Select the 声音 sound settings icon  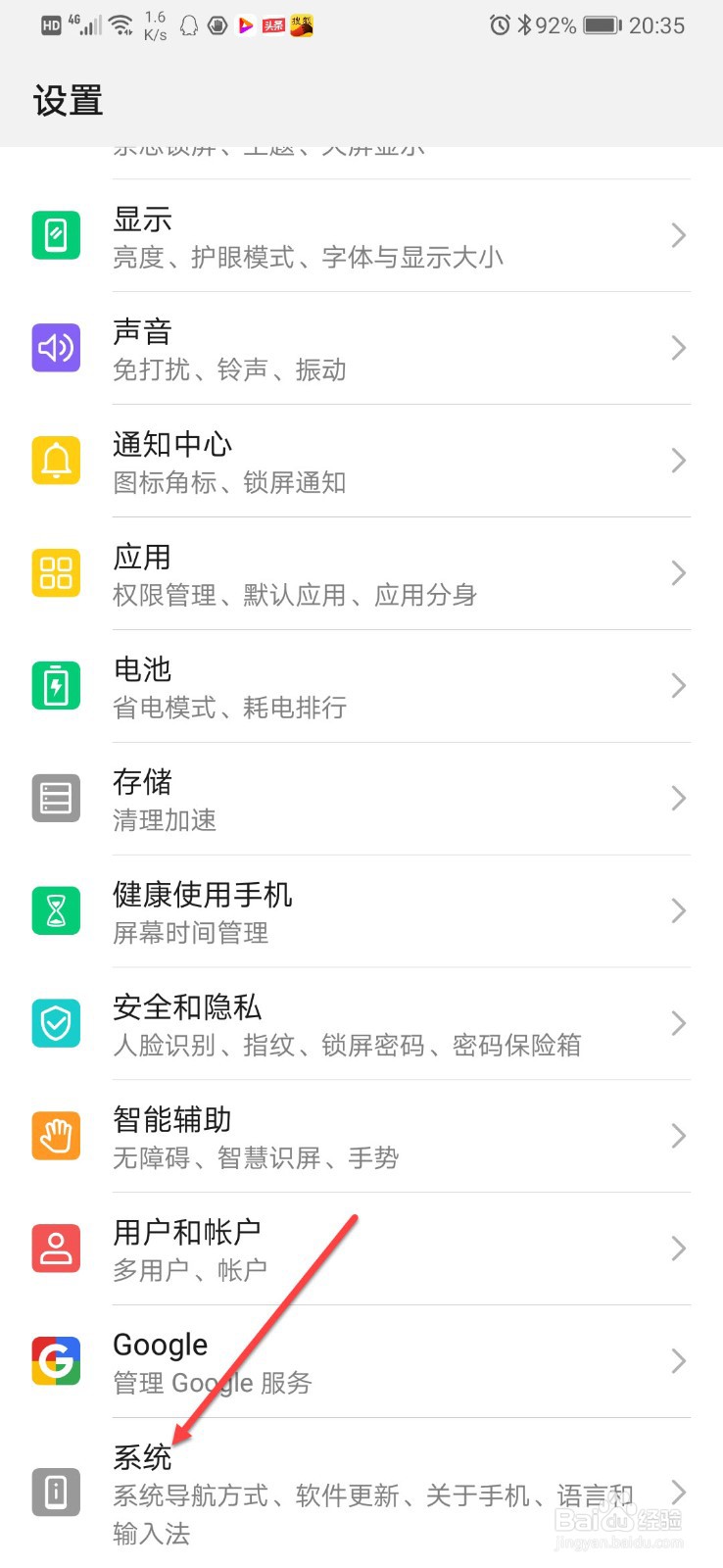56,348
